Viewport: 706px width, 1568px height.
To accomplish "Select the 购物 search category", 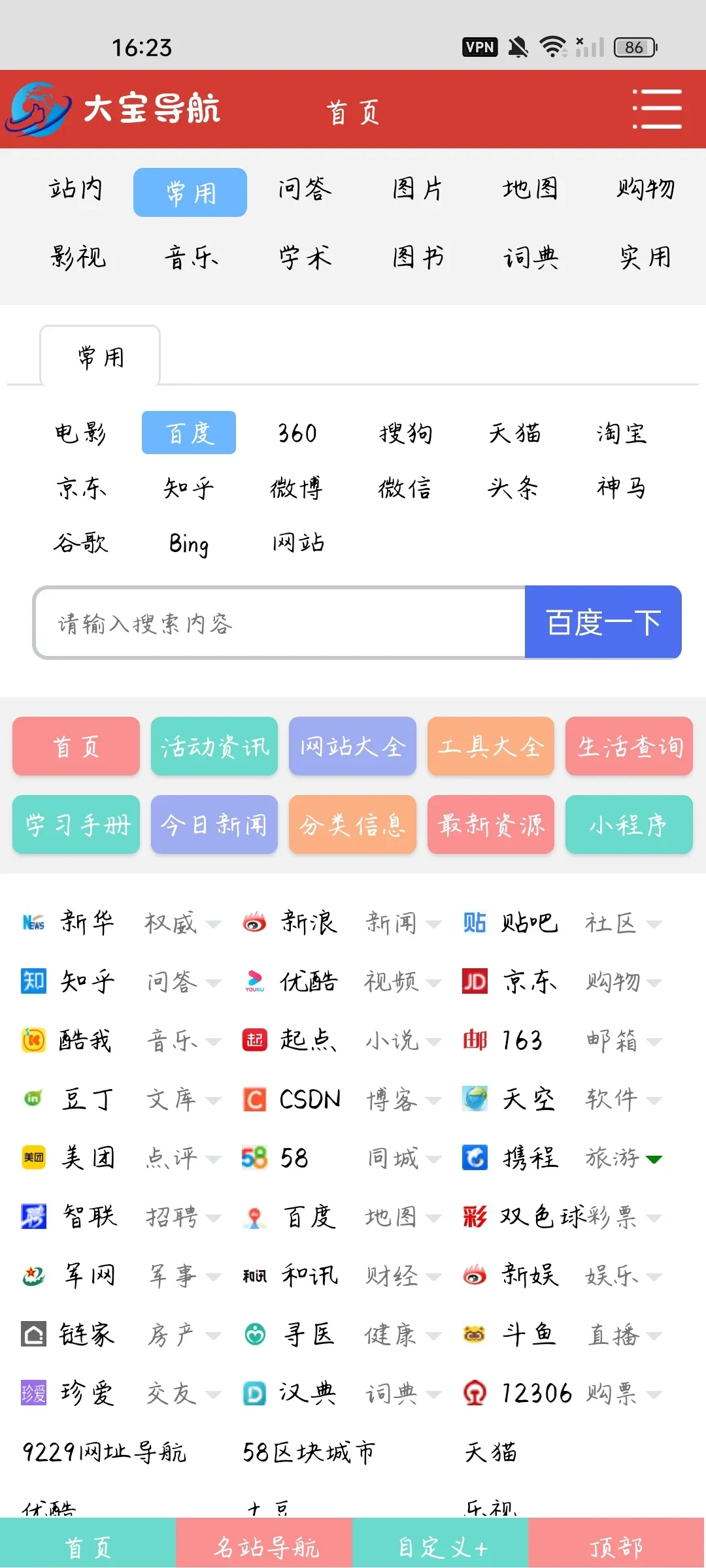I will pyautogui.click(x=645, y=190).
